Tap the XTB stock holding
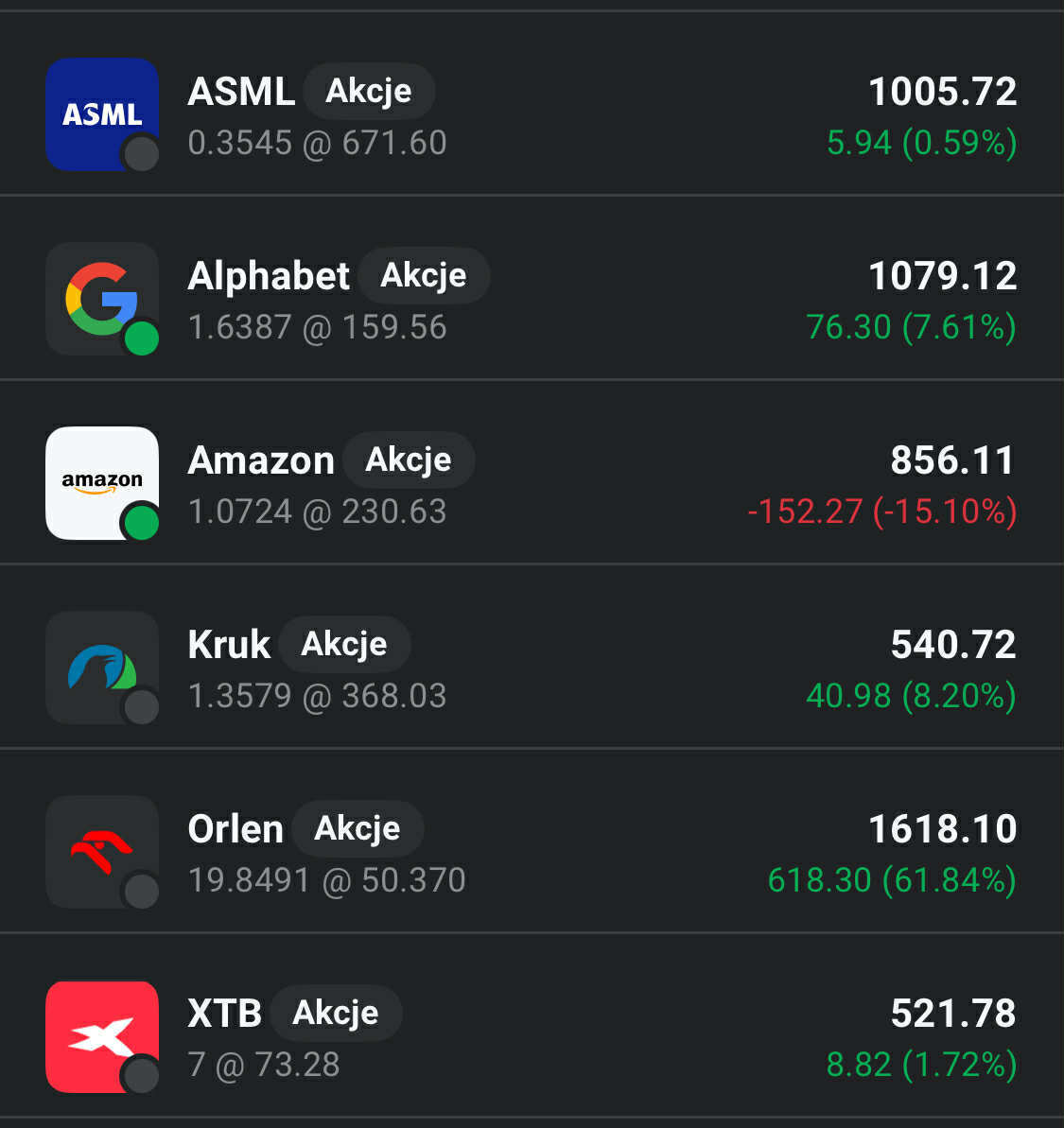 530,1037
